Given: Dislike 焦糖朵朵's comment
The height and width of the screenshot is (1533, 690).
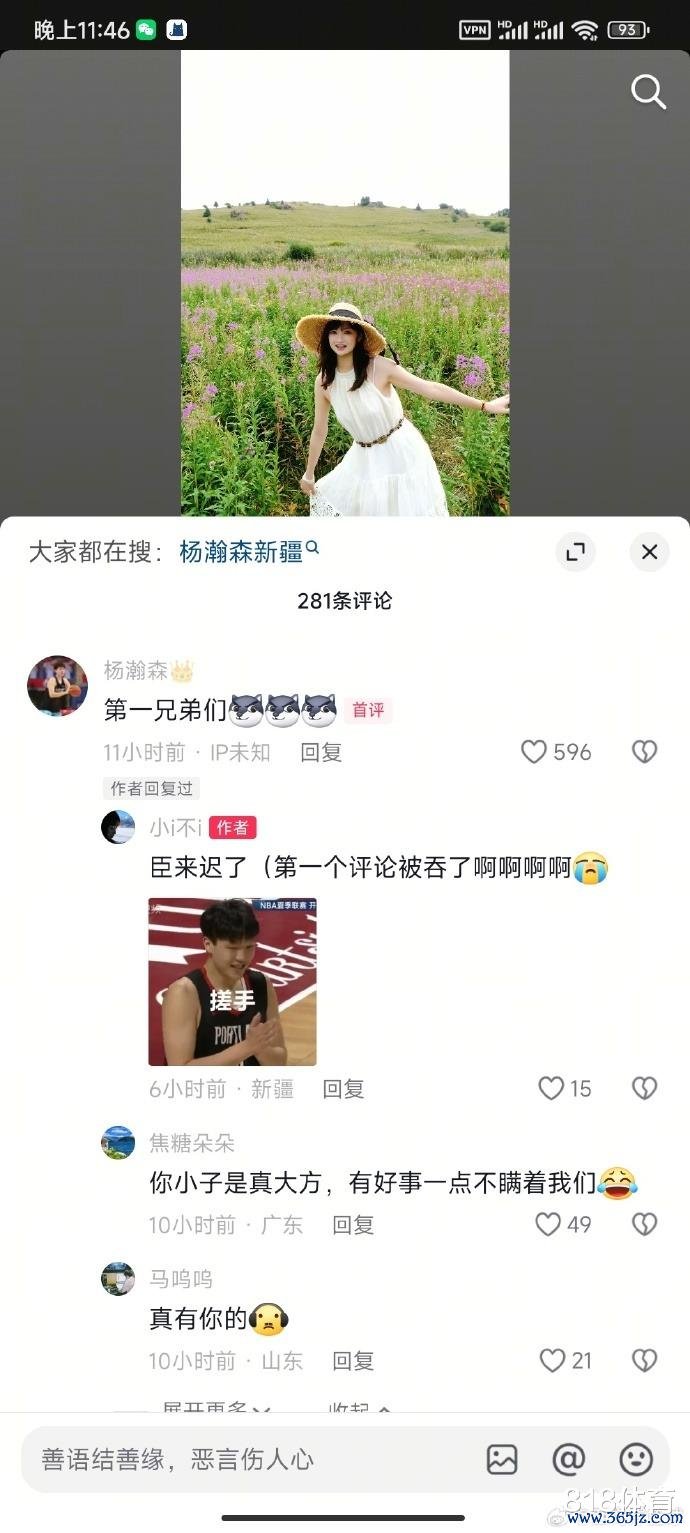Looking at the screenshot, I should point(645,1225).
